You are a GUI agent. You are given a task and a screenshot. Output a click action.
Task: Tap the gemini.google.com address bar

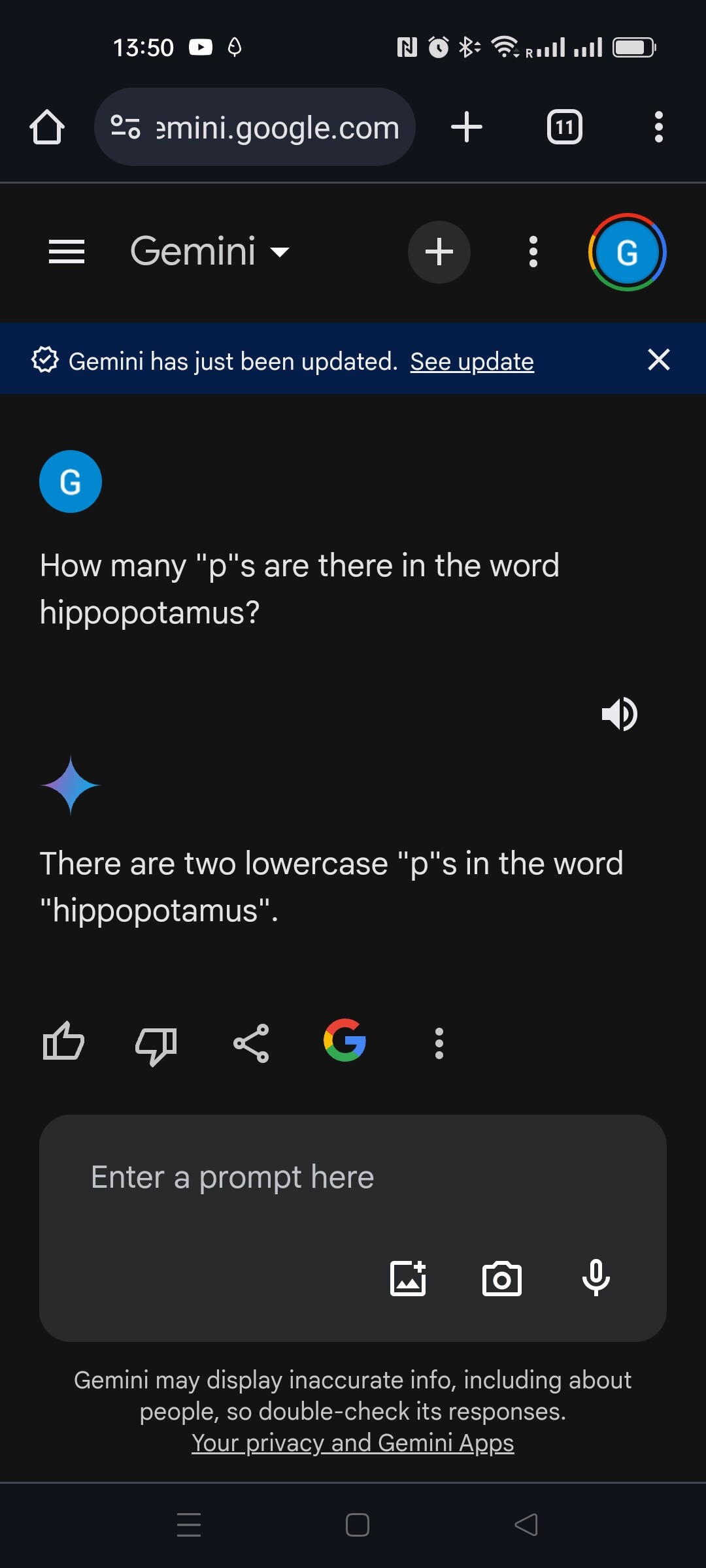click(x=255, y=127)
